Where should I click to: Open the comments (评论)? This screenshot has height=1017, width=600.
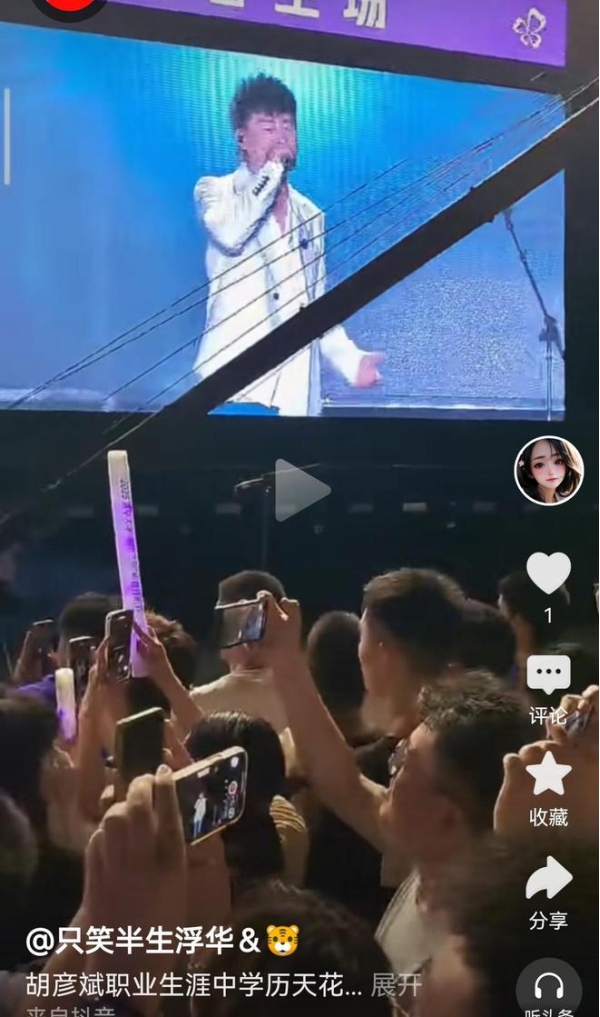[x=548, y=677]
